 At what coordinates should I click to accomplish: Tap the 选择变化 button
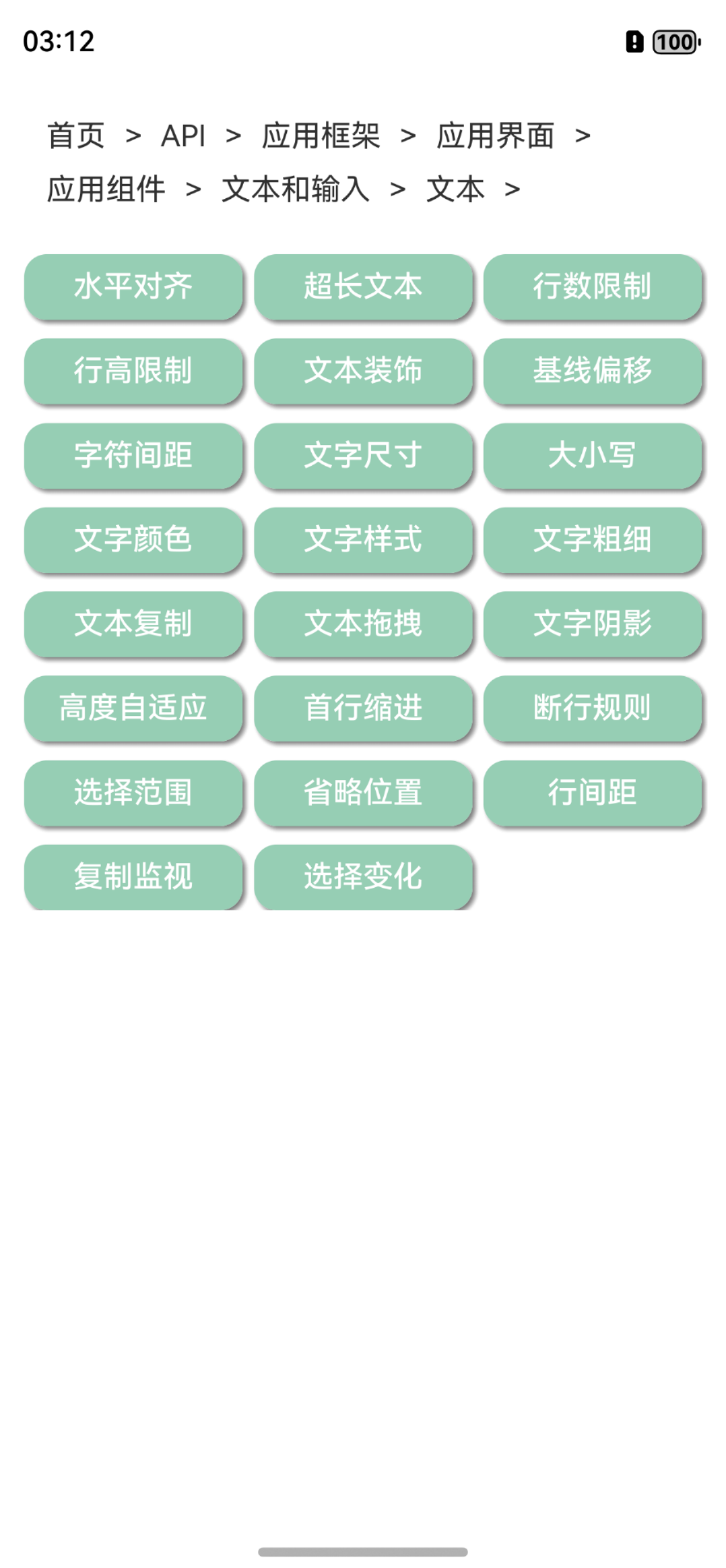364,876
